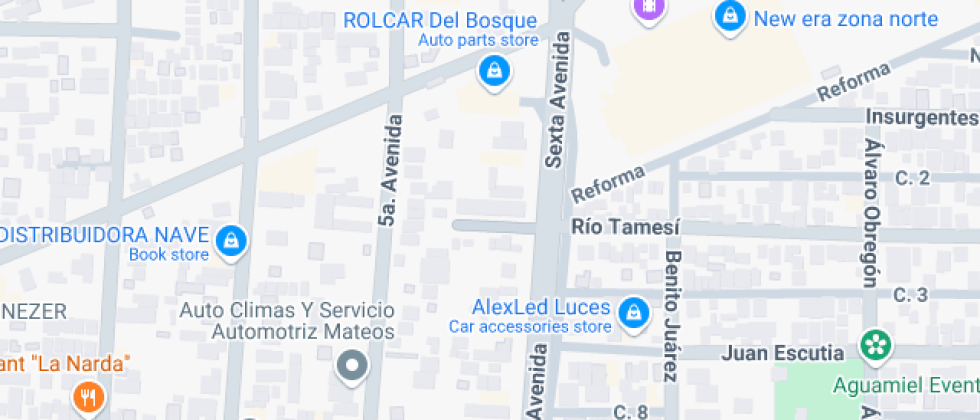Tap the DISTRIBUIDORA NAVE book store pin
This screenshot has height=420, width=980.
click(x=232, y=240)
